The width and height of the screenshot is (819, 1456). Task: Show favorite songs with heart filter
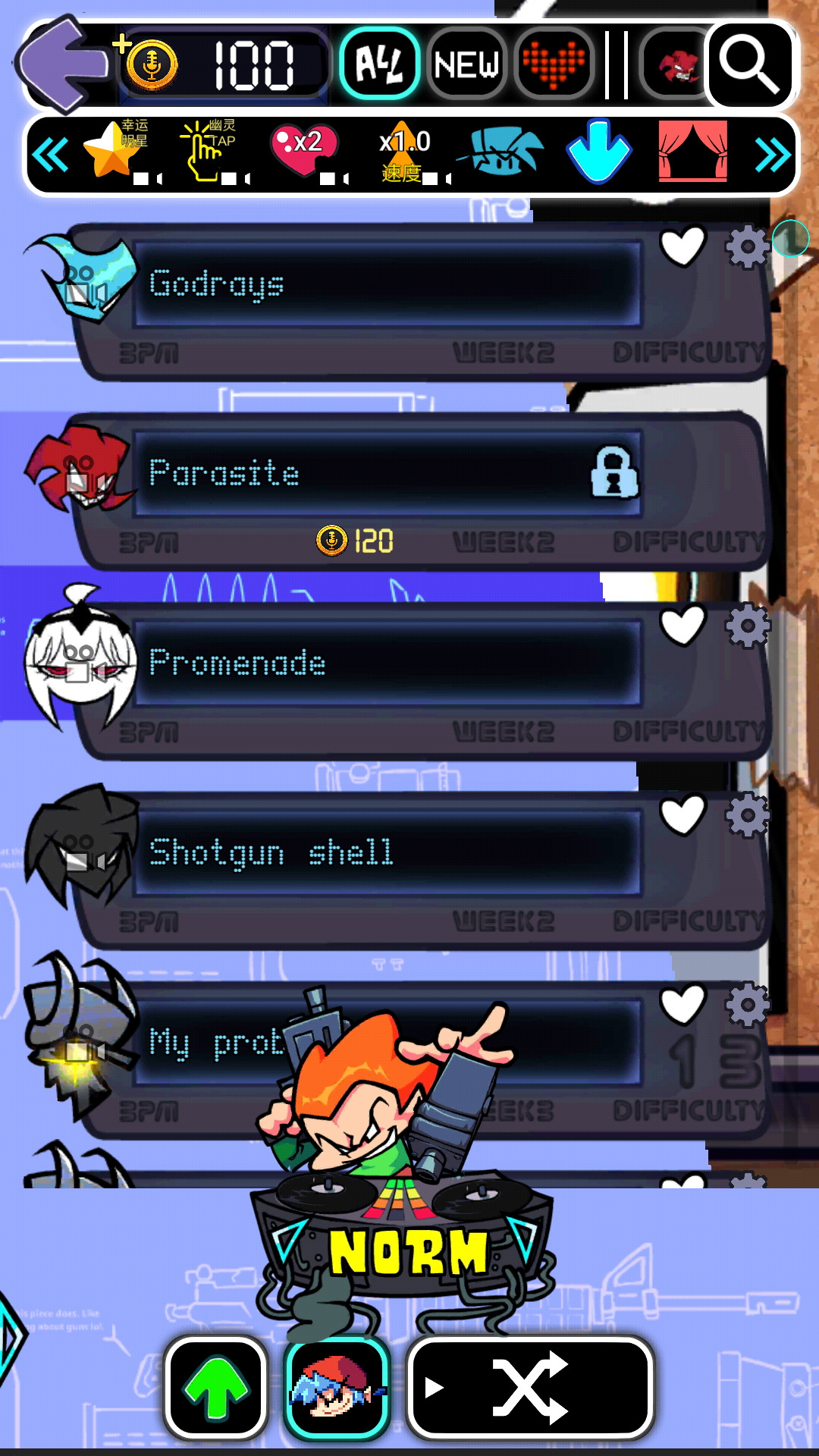[x=554, y=64]
